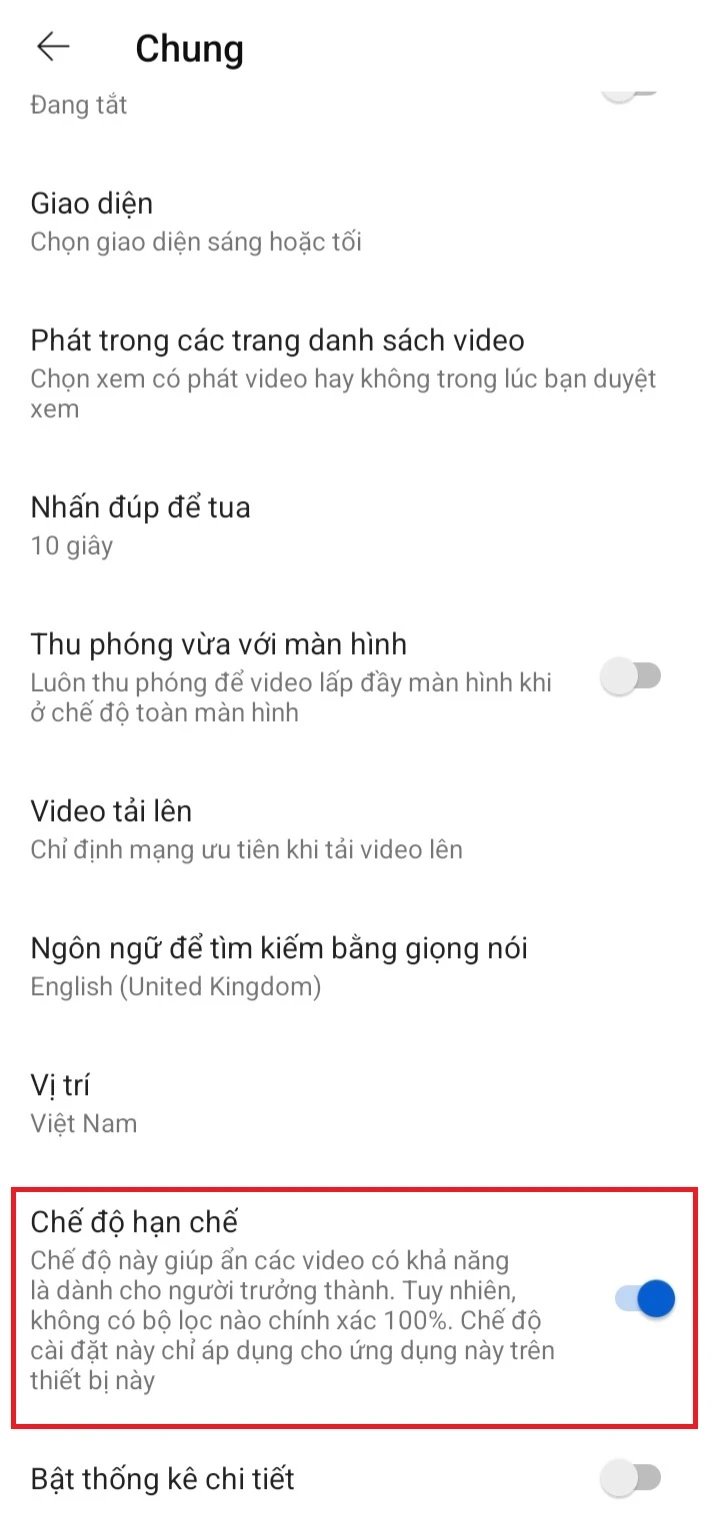The height and width of the screenshot is (1535, 720).
Task: Tap the "Đang tắt" status label
Action: pyautogui.click(x=78, y=104)
